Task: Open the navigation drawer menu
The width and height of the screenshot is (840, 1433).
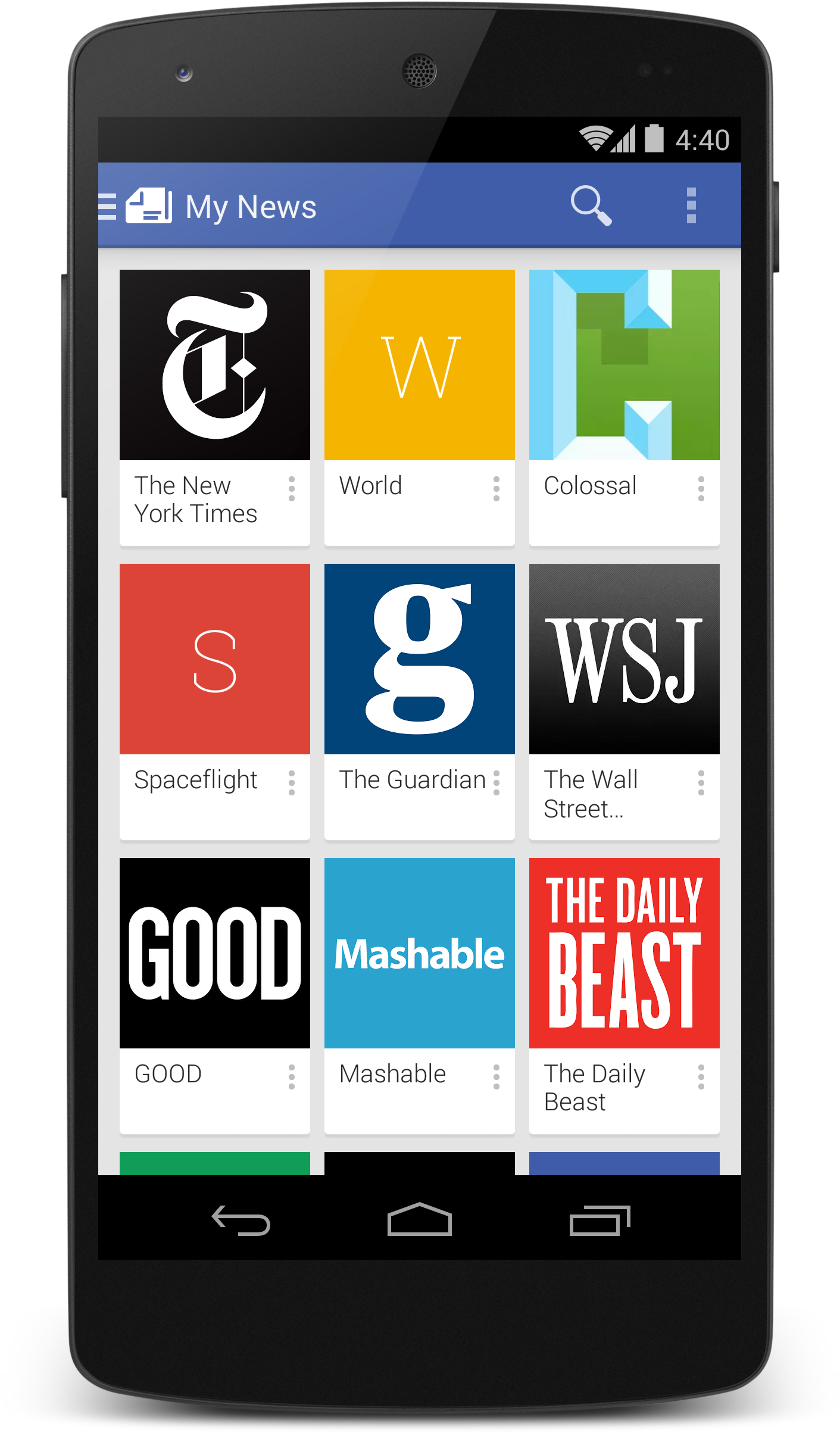Action: (108, 207)
